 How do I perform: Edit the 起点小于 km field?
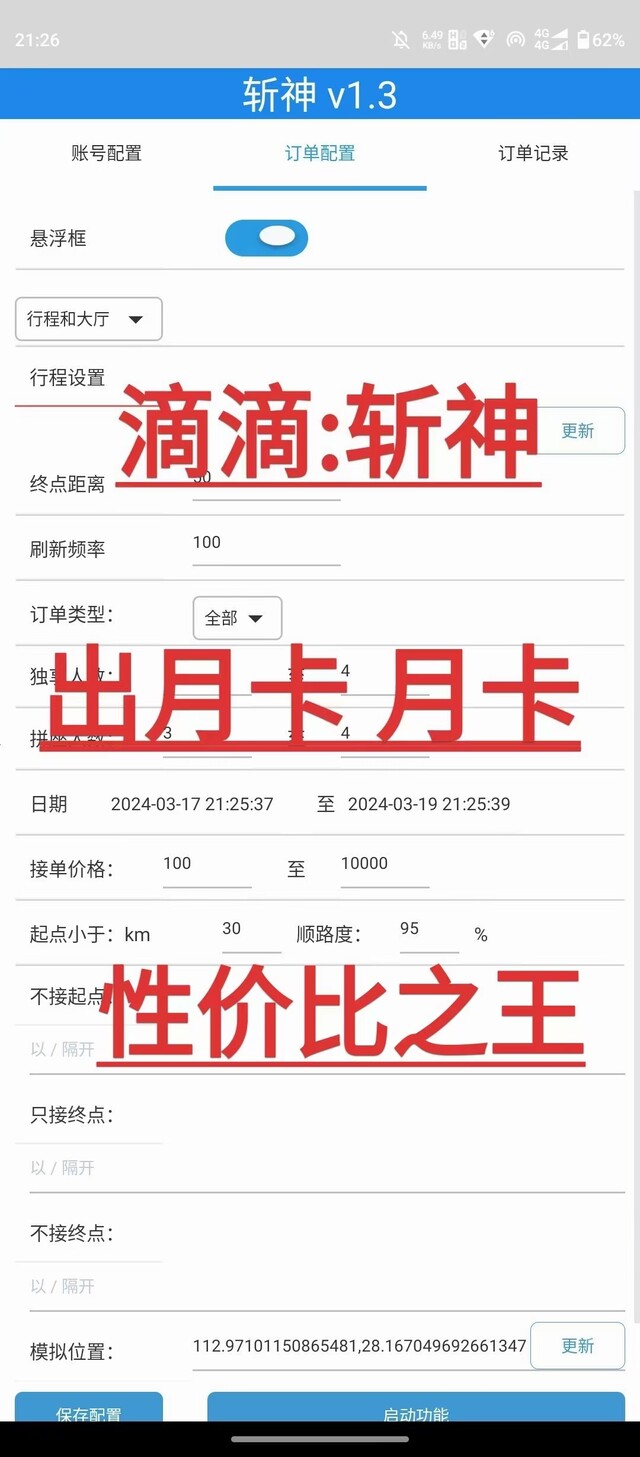pos(251,932)
